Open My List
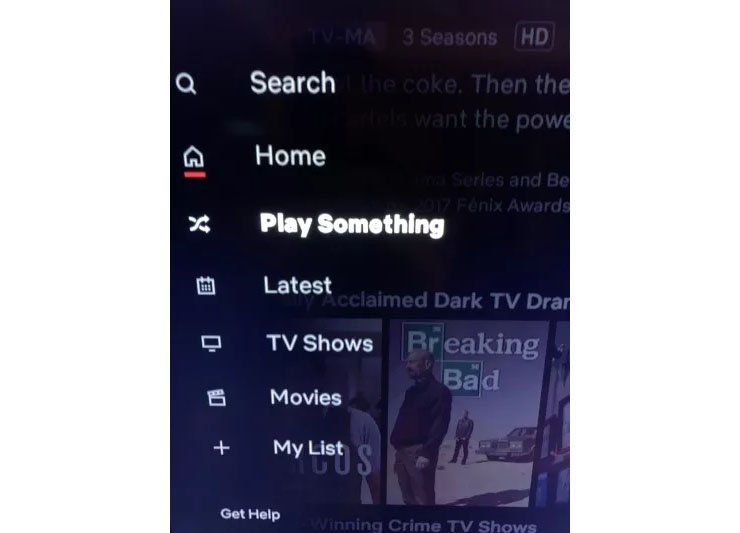The height and width of the screenshot is (533, 740). click(308, 448)
